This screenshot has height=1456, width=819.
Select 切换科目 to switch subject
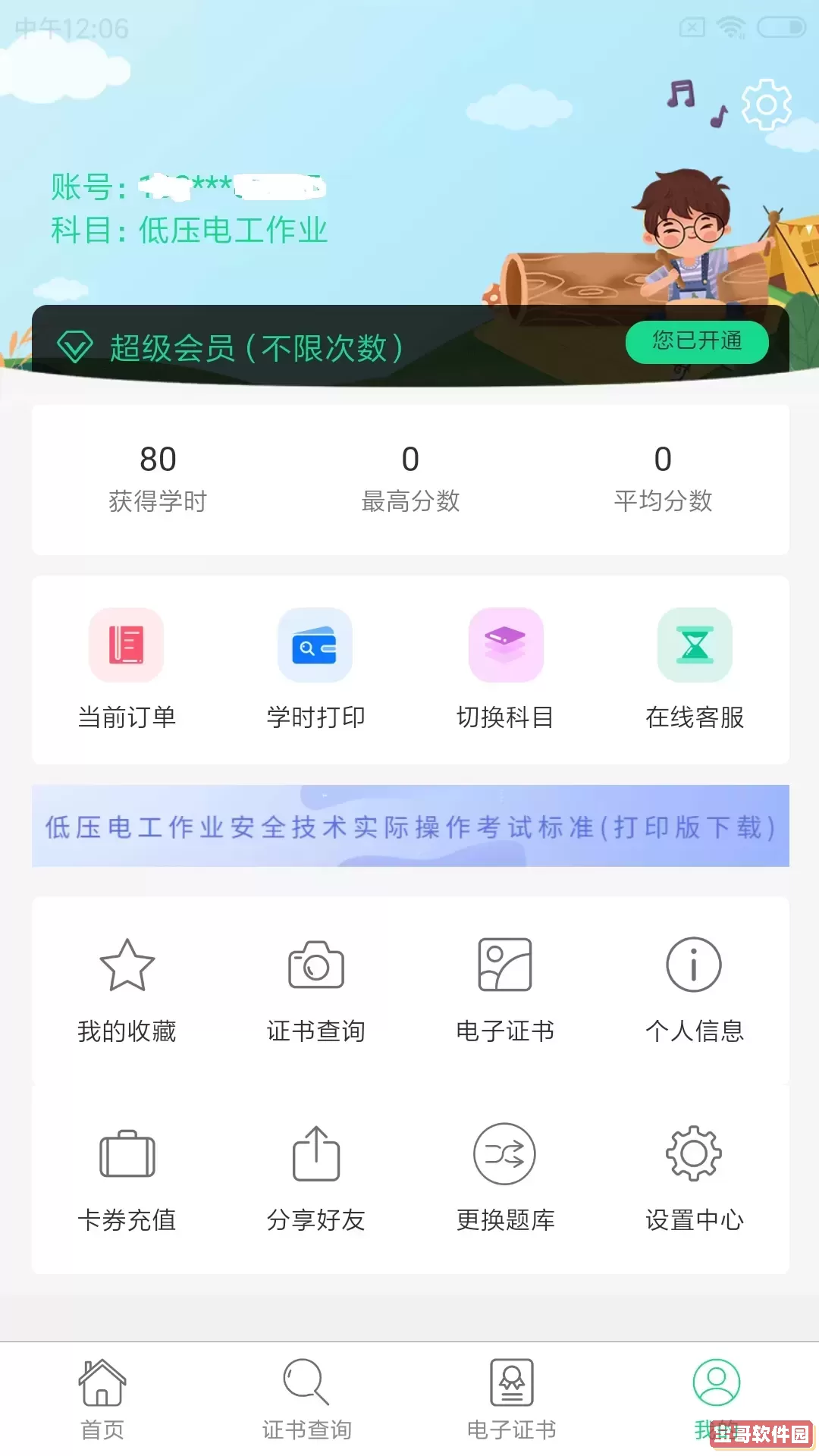click(505, 668)
